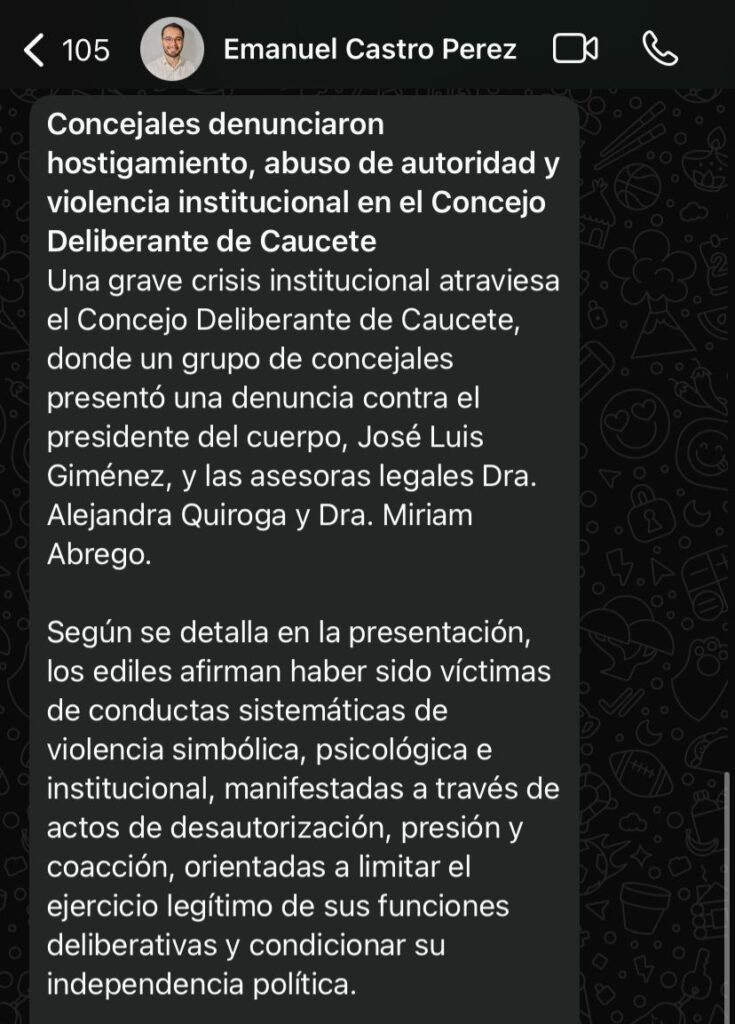The height and width of the screenshot is (1024, 735).
Task: Start a voice call with Emanuel
Action: pyautogui.click(x=660, y=50)
